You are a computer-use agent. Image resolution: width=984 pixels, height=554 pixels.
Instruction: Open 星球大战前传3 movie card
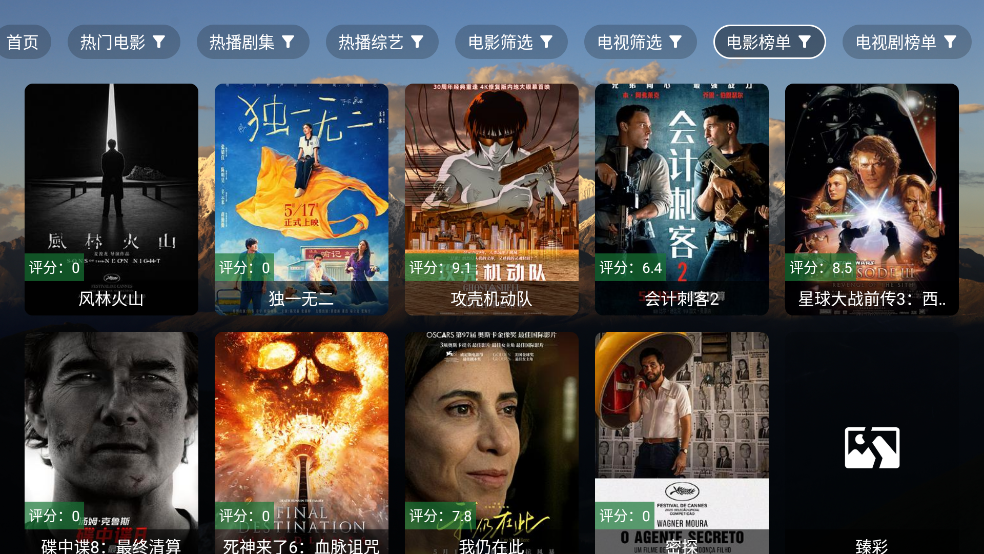click(x=871, y=199)
